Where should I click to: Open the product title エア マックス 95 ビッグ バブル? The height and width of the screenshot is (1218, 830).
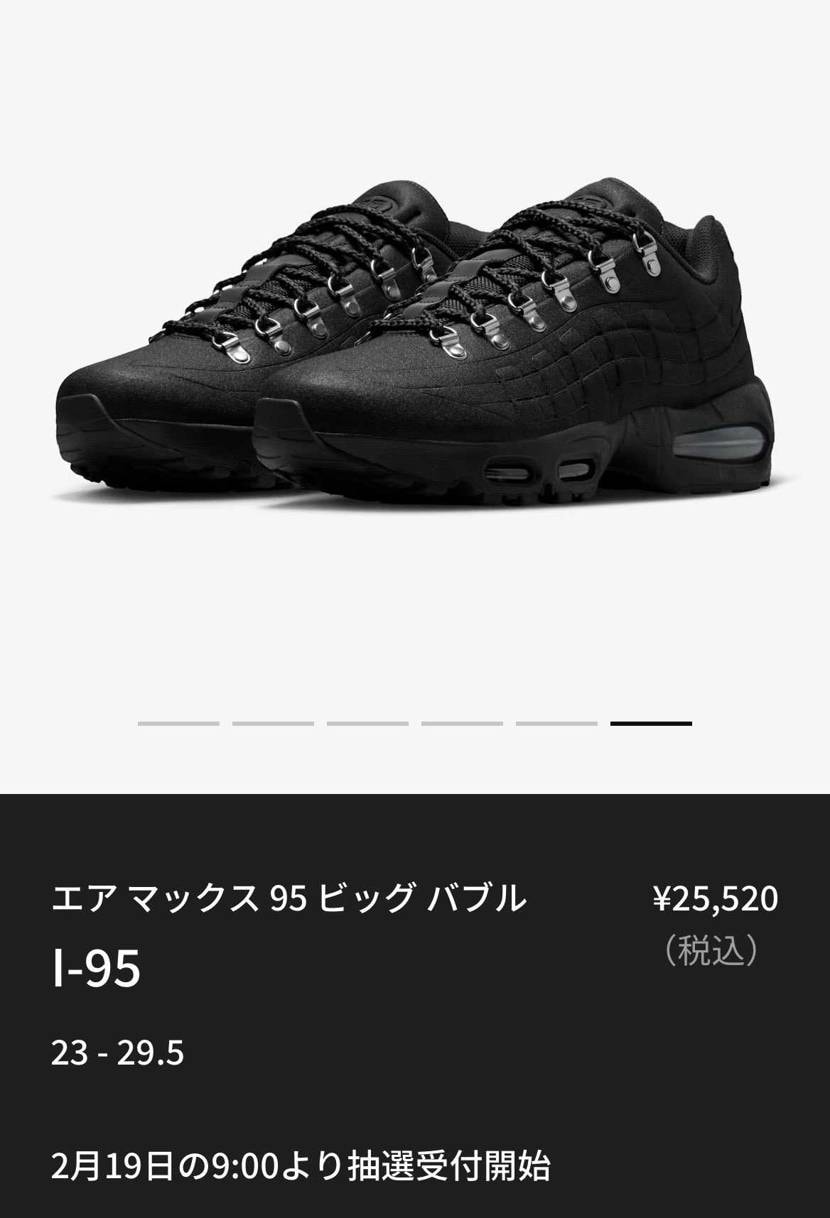click(290, 898)
